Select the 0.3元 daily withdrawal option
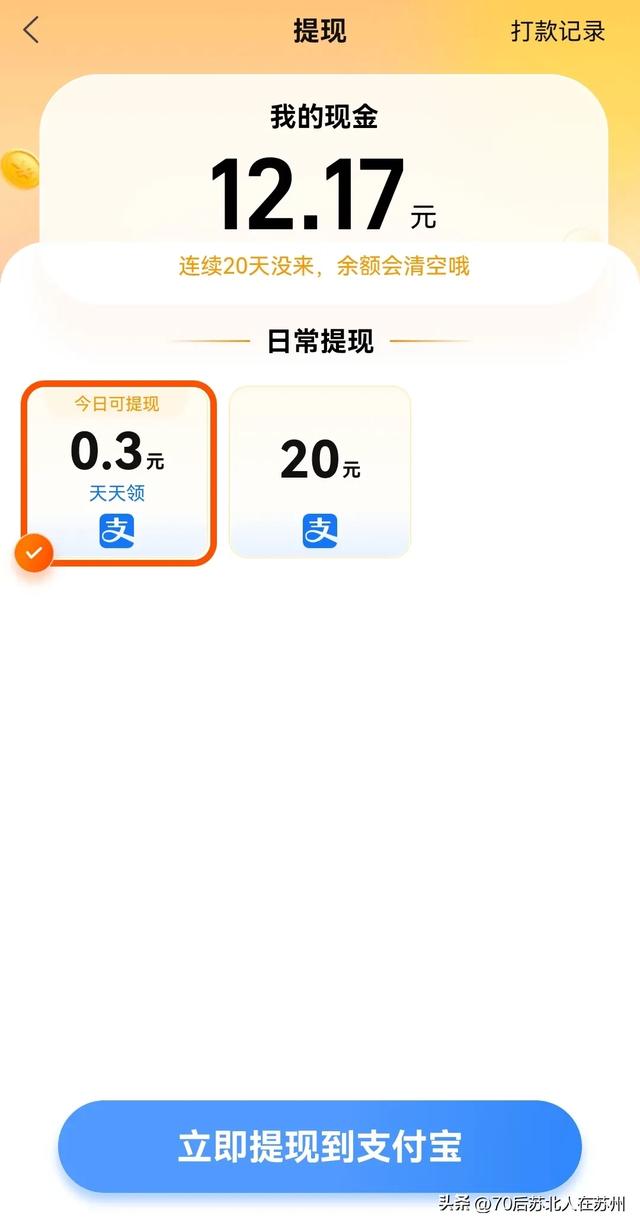Viewport: 640px width, 1226px height. click(118, 473)
